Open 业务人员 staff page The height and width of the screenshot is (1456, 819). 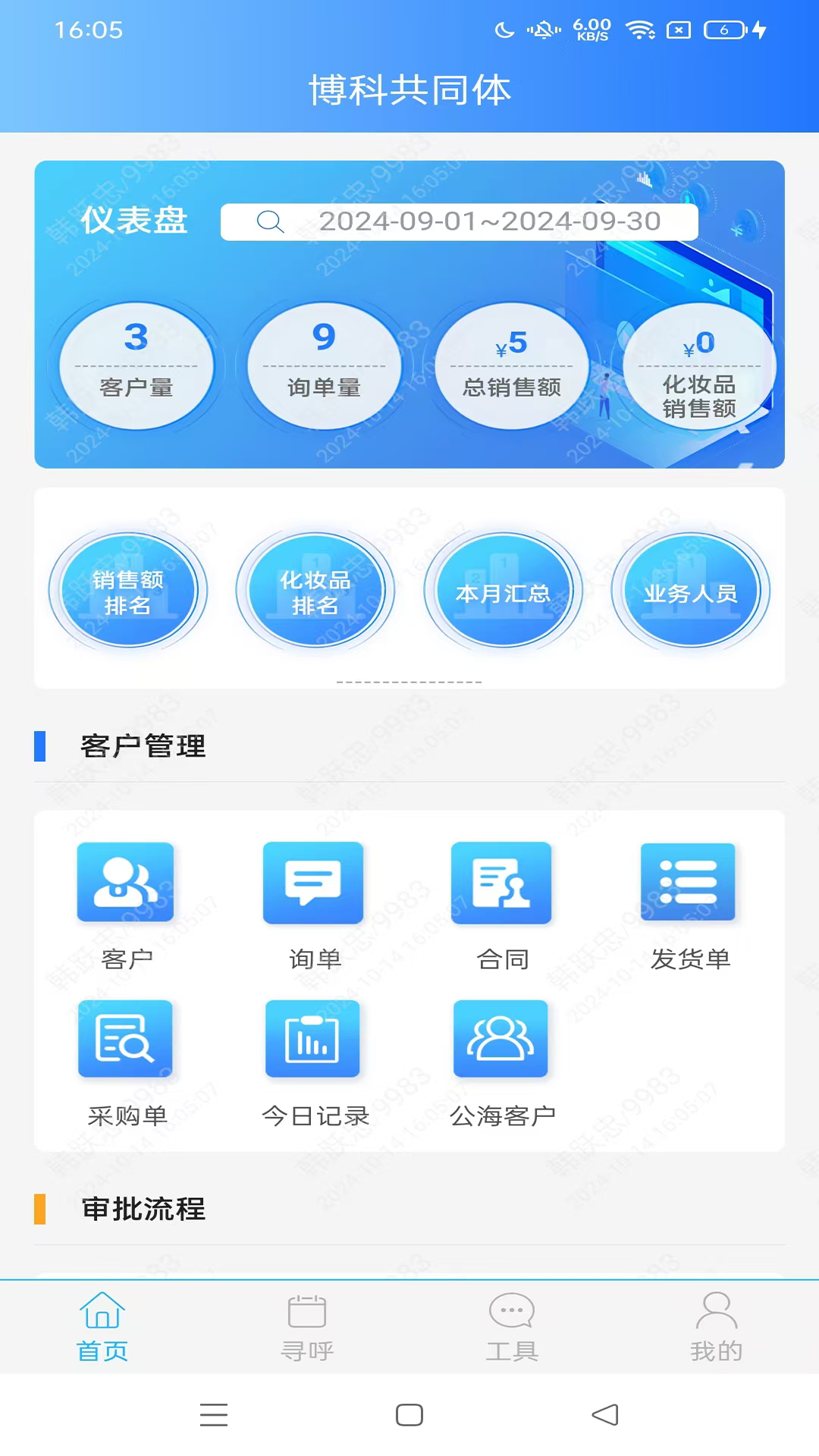tap(690, 591)
